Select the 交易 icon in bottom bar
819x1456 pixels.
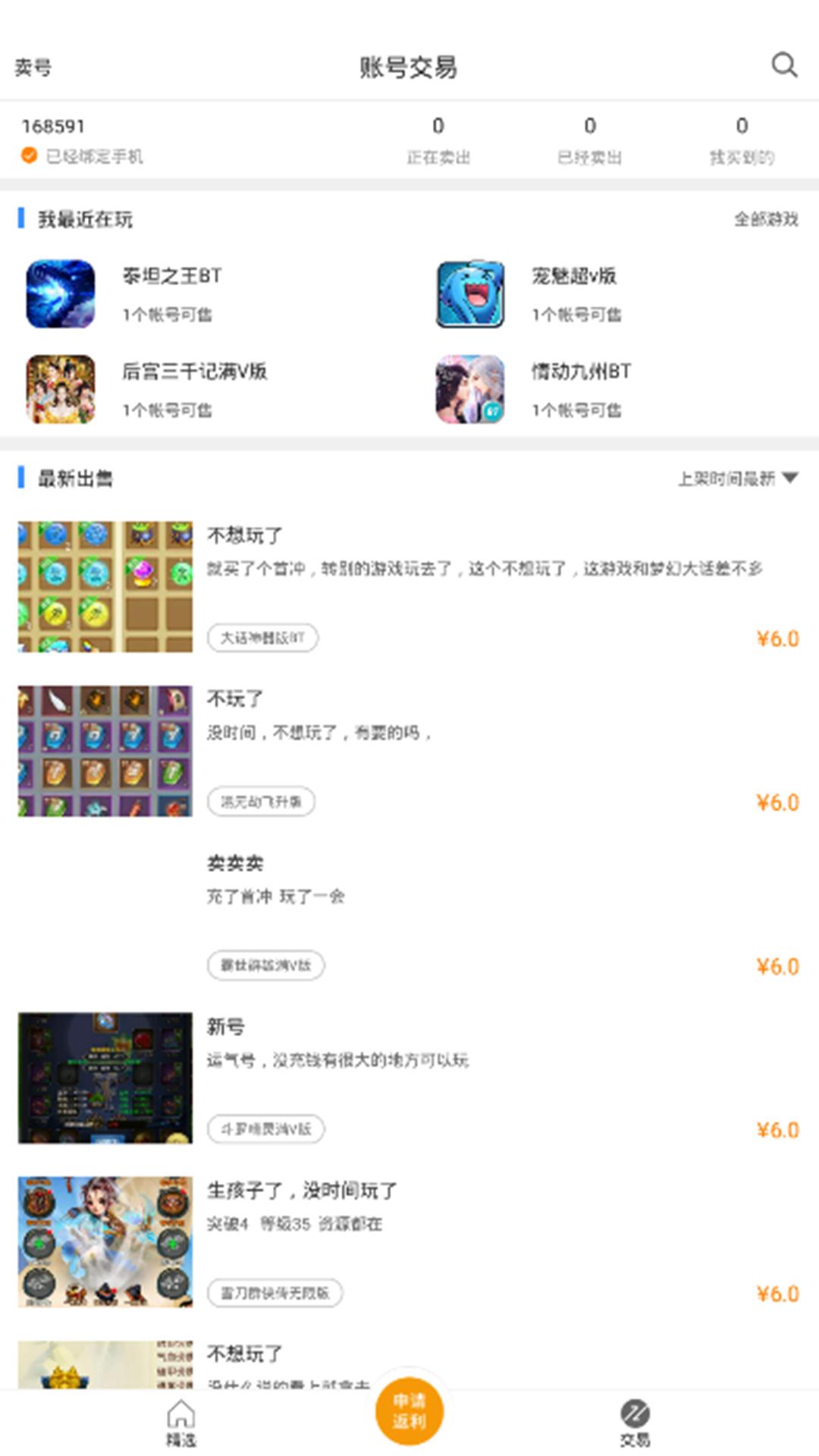635,1417
